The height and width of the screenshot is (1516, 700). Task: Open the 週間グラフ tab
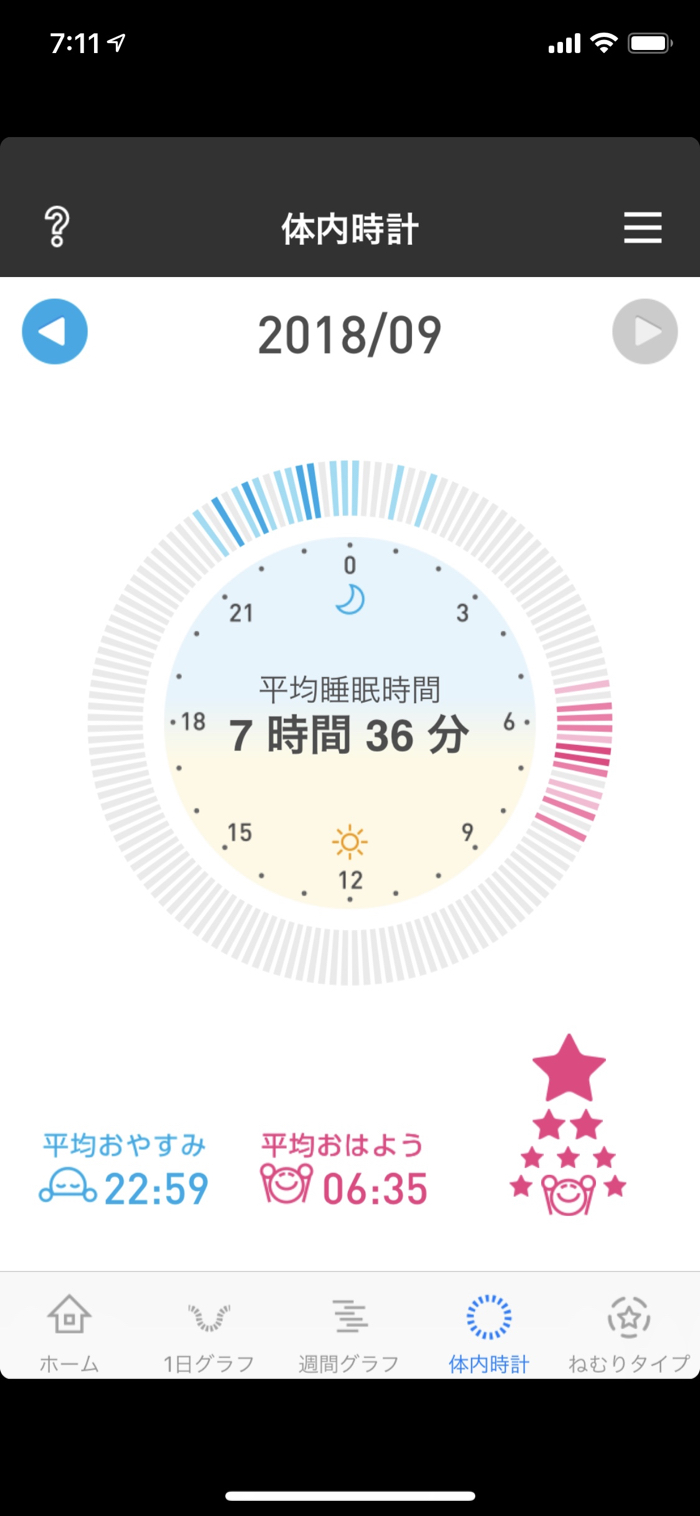click(349, 1330)
